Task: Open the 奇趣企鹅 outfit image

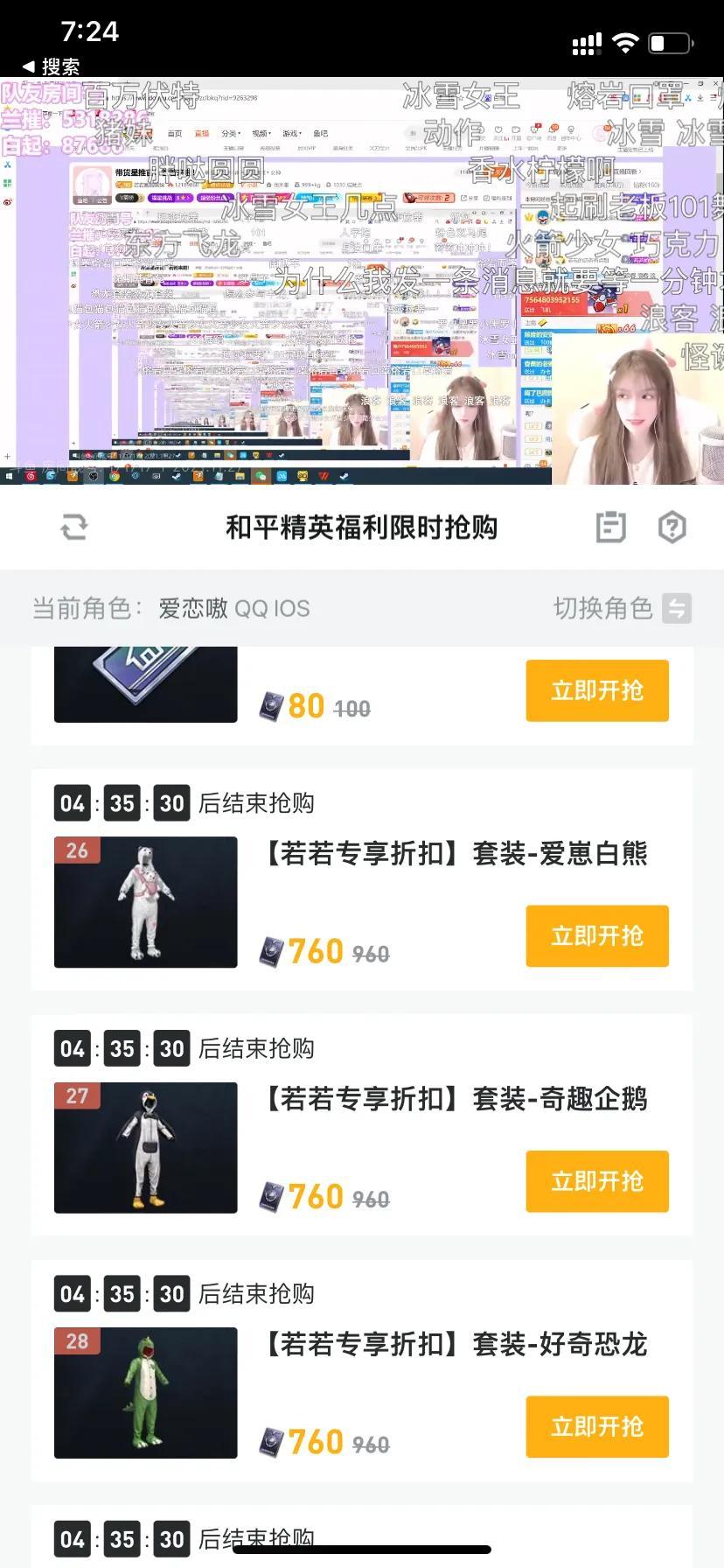Action: click(146, 1147)
